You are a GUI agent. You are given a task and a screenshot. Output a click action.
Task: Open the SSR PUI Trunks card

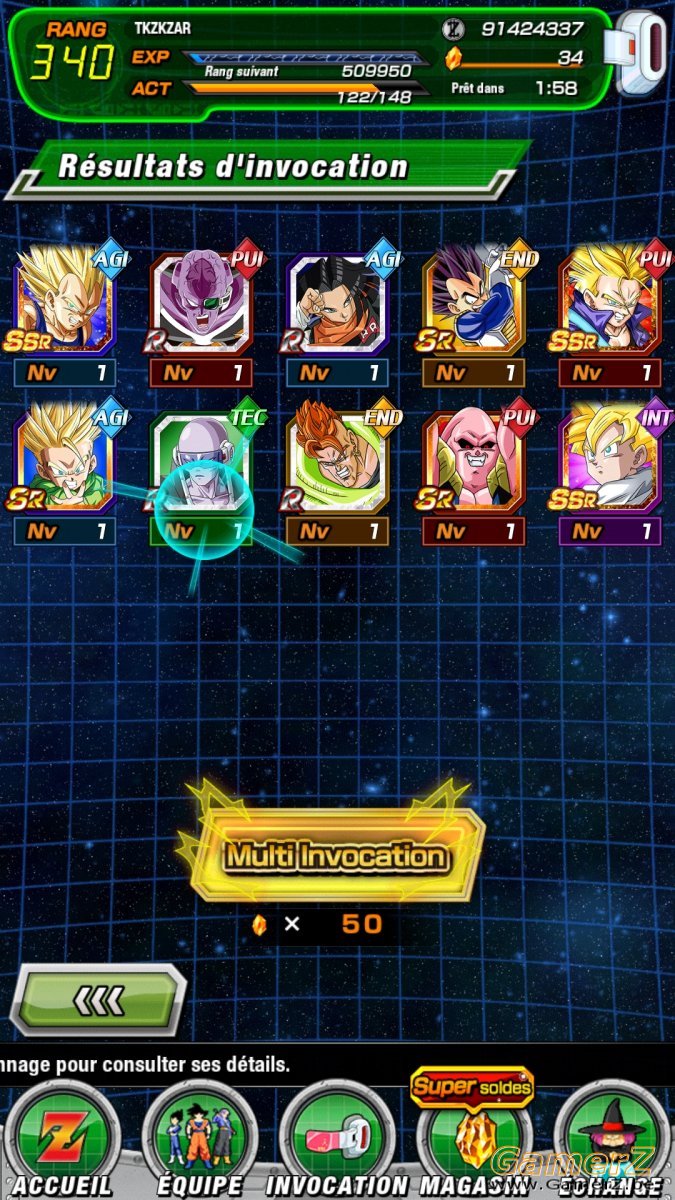[x=608, y=300]
